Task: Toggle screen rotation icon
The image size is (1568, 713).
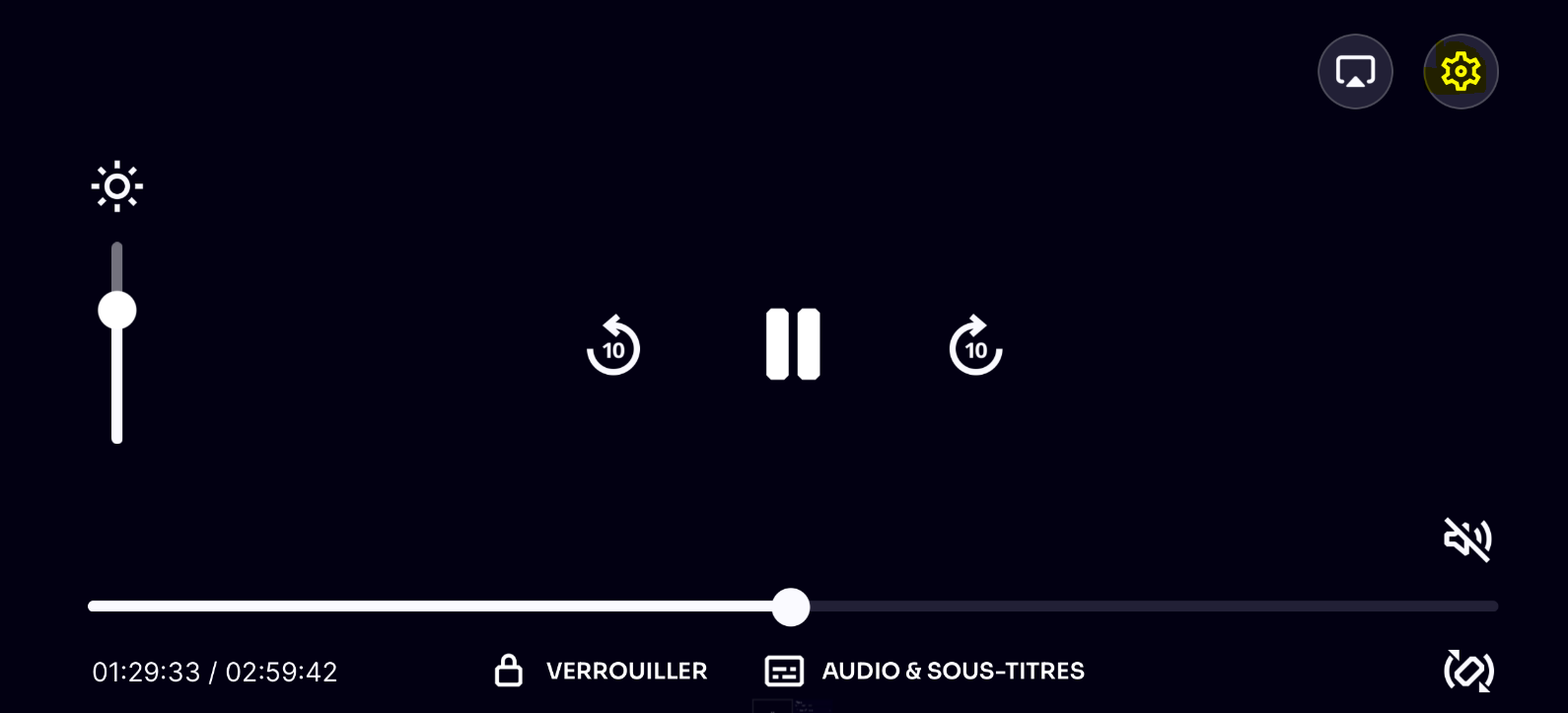Action: click(x=1468, y=672)
